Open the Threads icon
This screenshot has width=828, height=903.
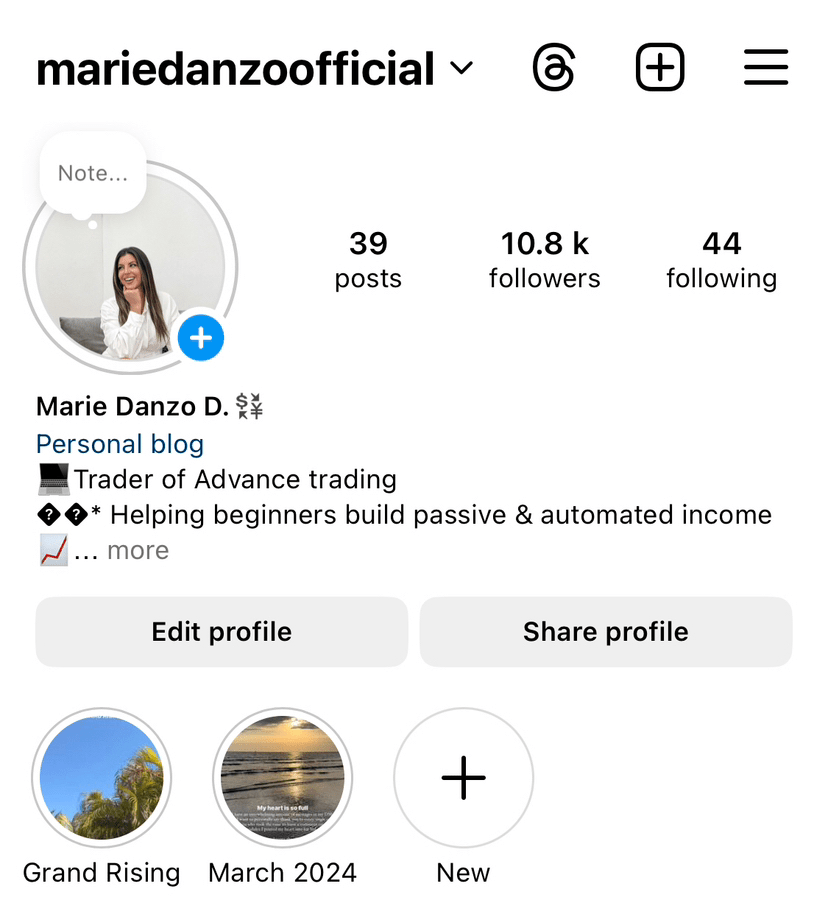click(x=554, y=69)
